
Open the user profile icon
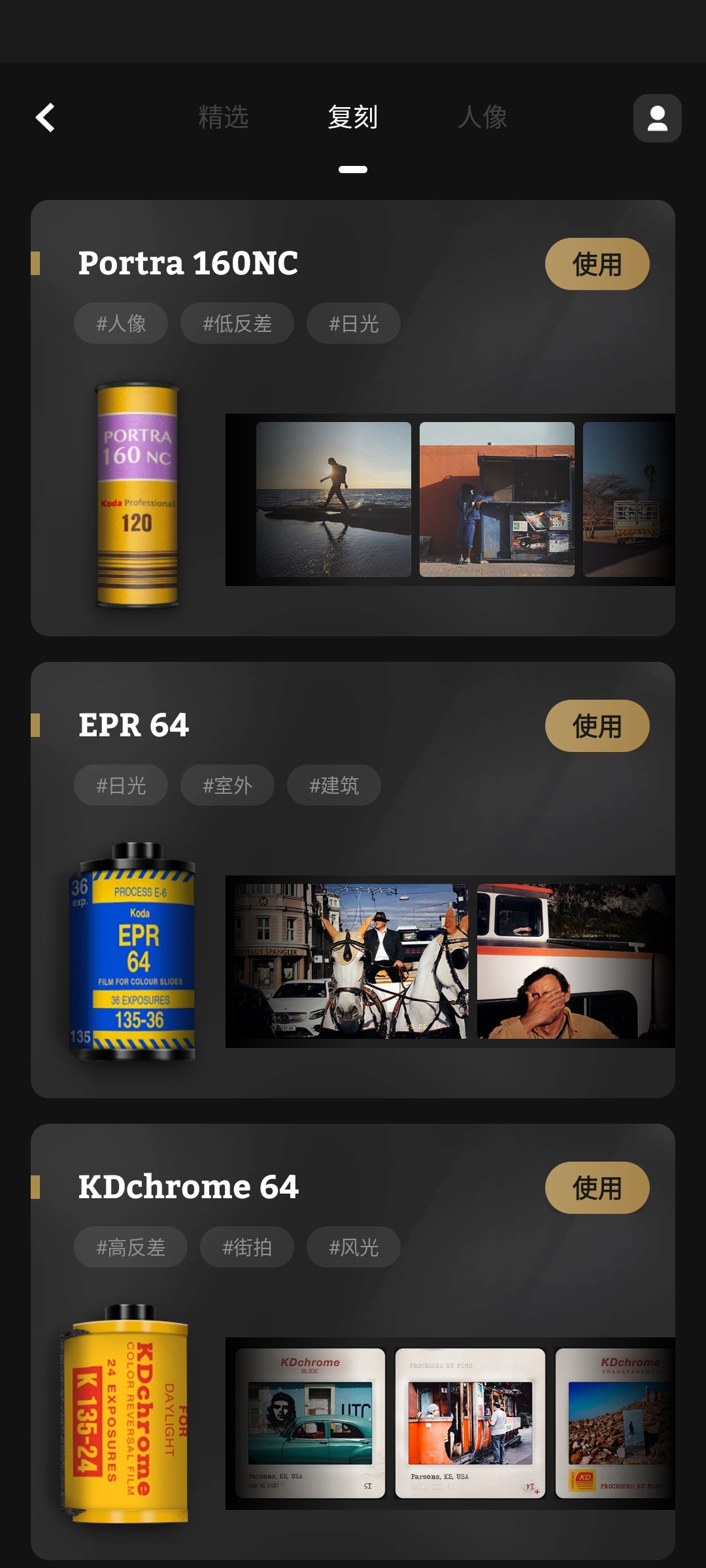[657, 118]
